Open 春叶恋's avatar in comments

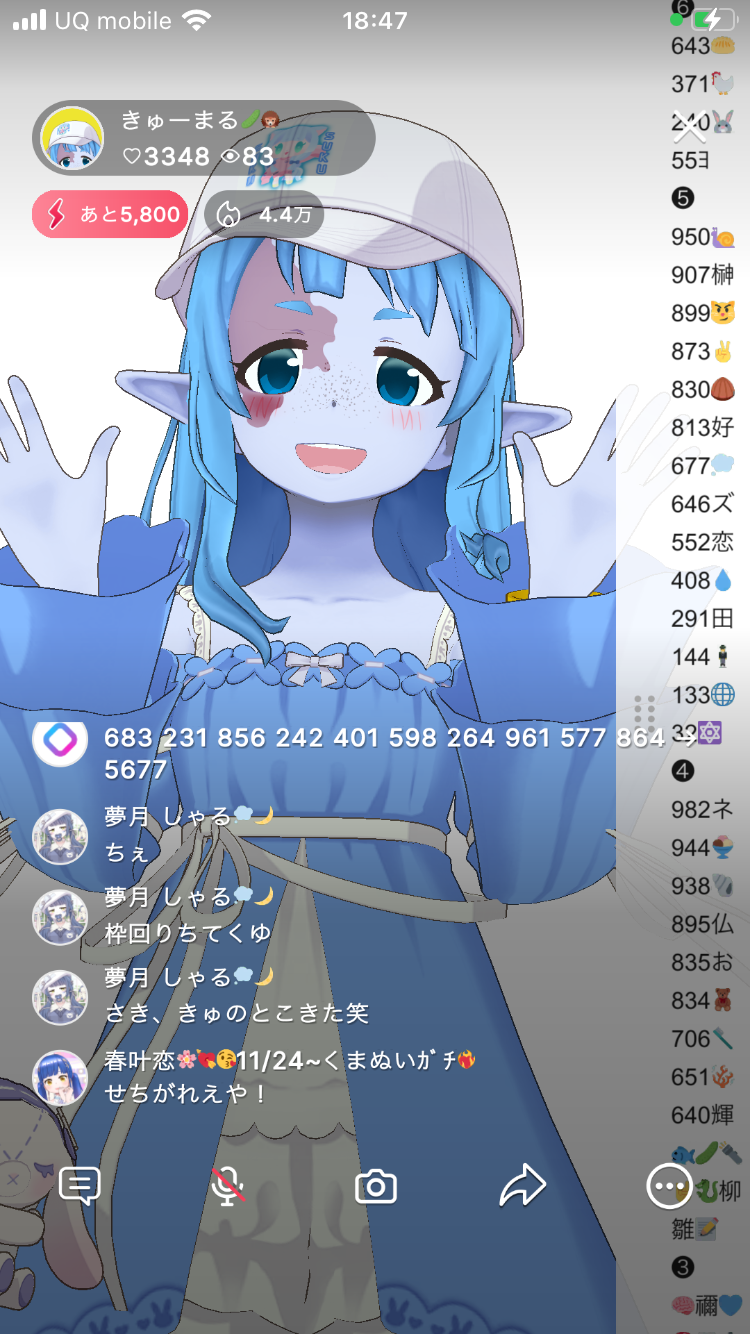pos(60,1077)
